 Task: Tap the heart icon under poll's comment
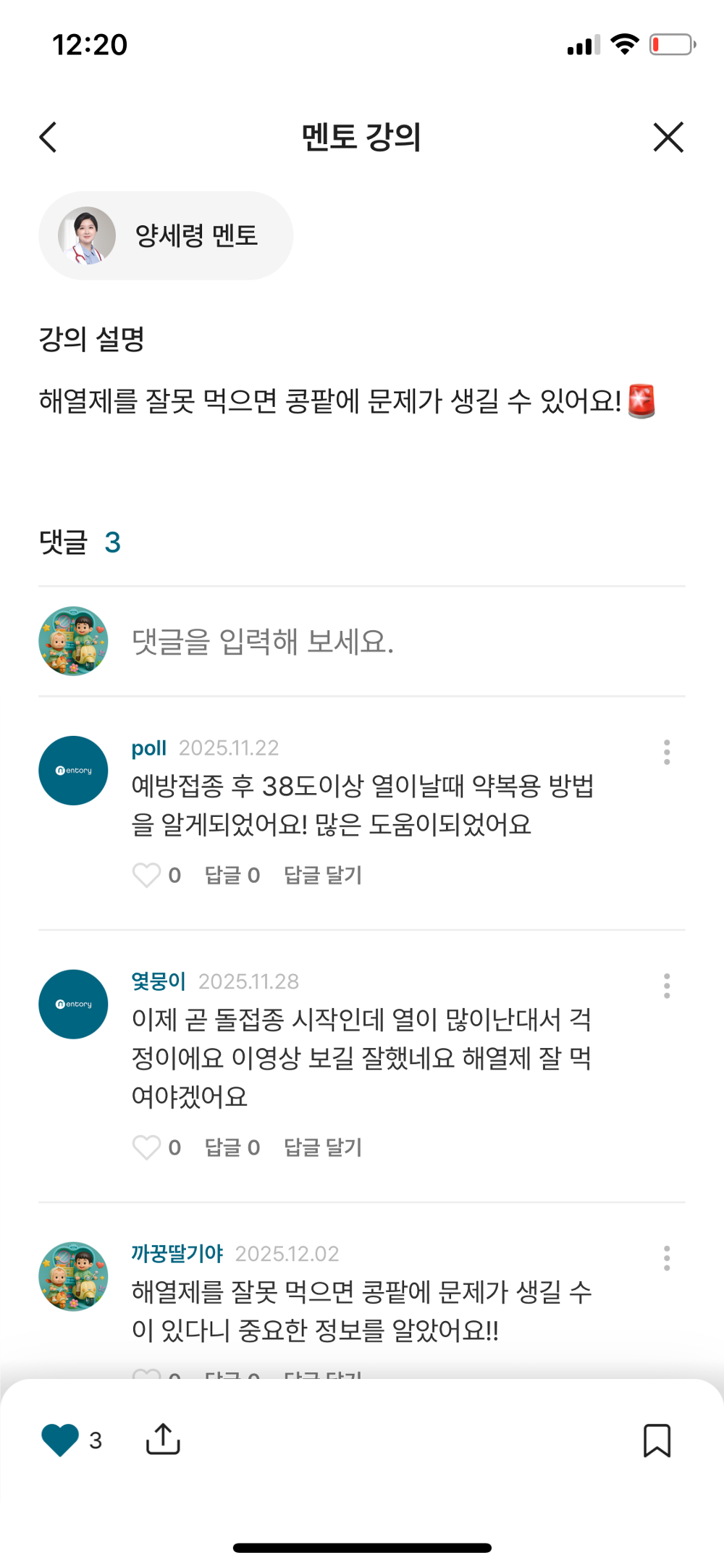click(147, 875)
